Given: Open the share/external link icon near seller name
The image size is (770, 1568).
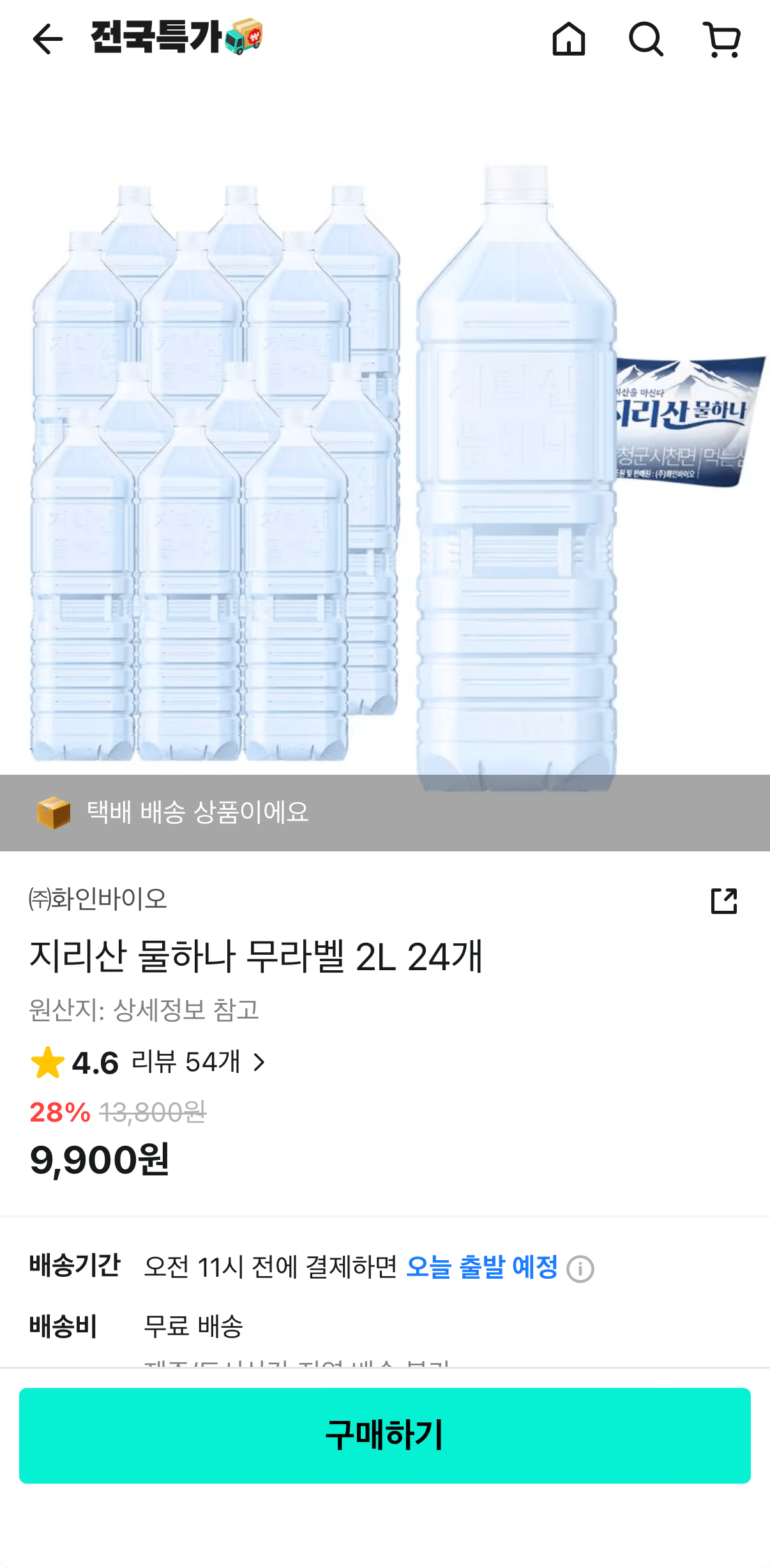Looking at the screenshot, I should [725, 900].
